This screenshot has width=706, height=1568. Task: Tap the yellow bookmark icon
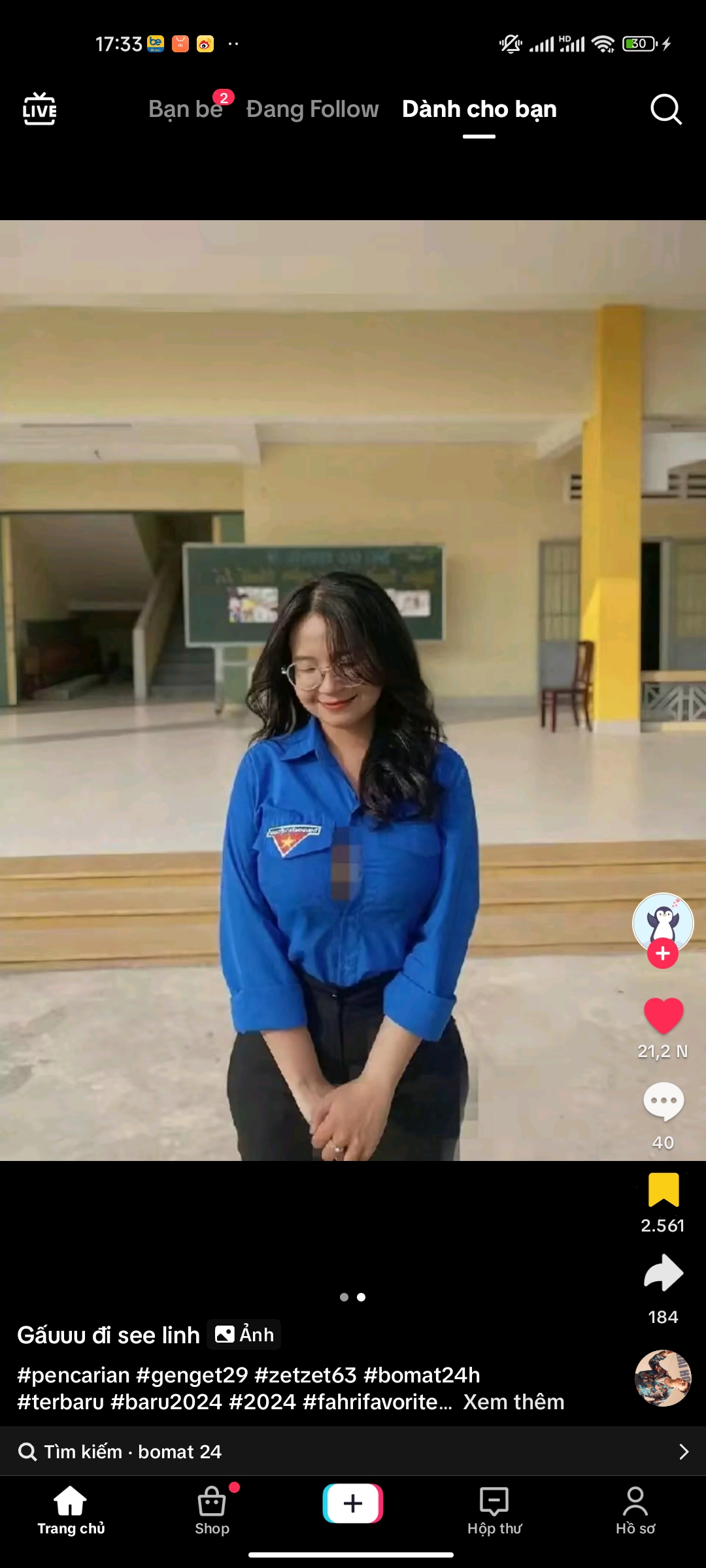pos(664,1189)
